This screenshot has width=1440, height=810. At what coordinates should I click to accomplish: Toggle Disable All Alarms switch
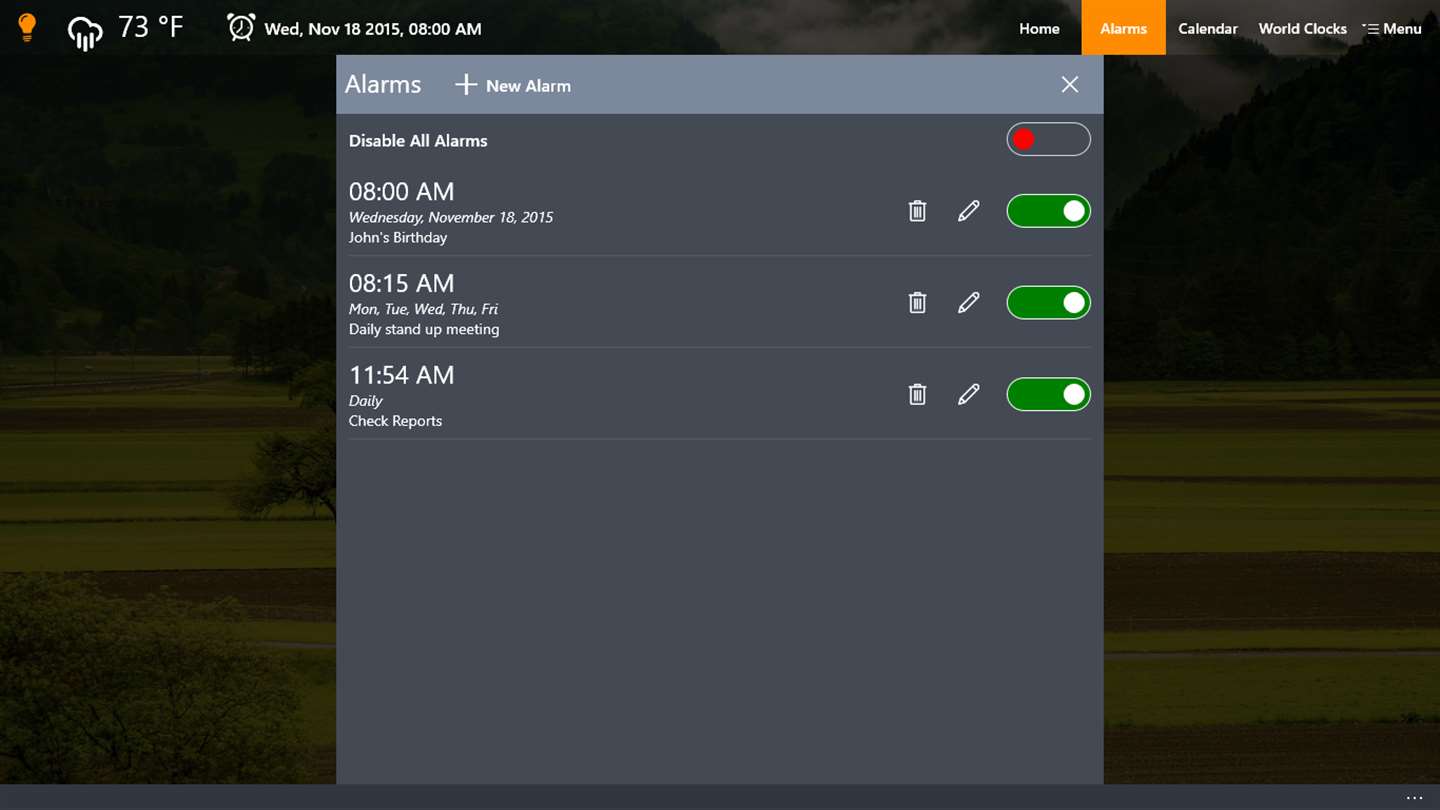tap(1047, 140)
